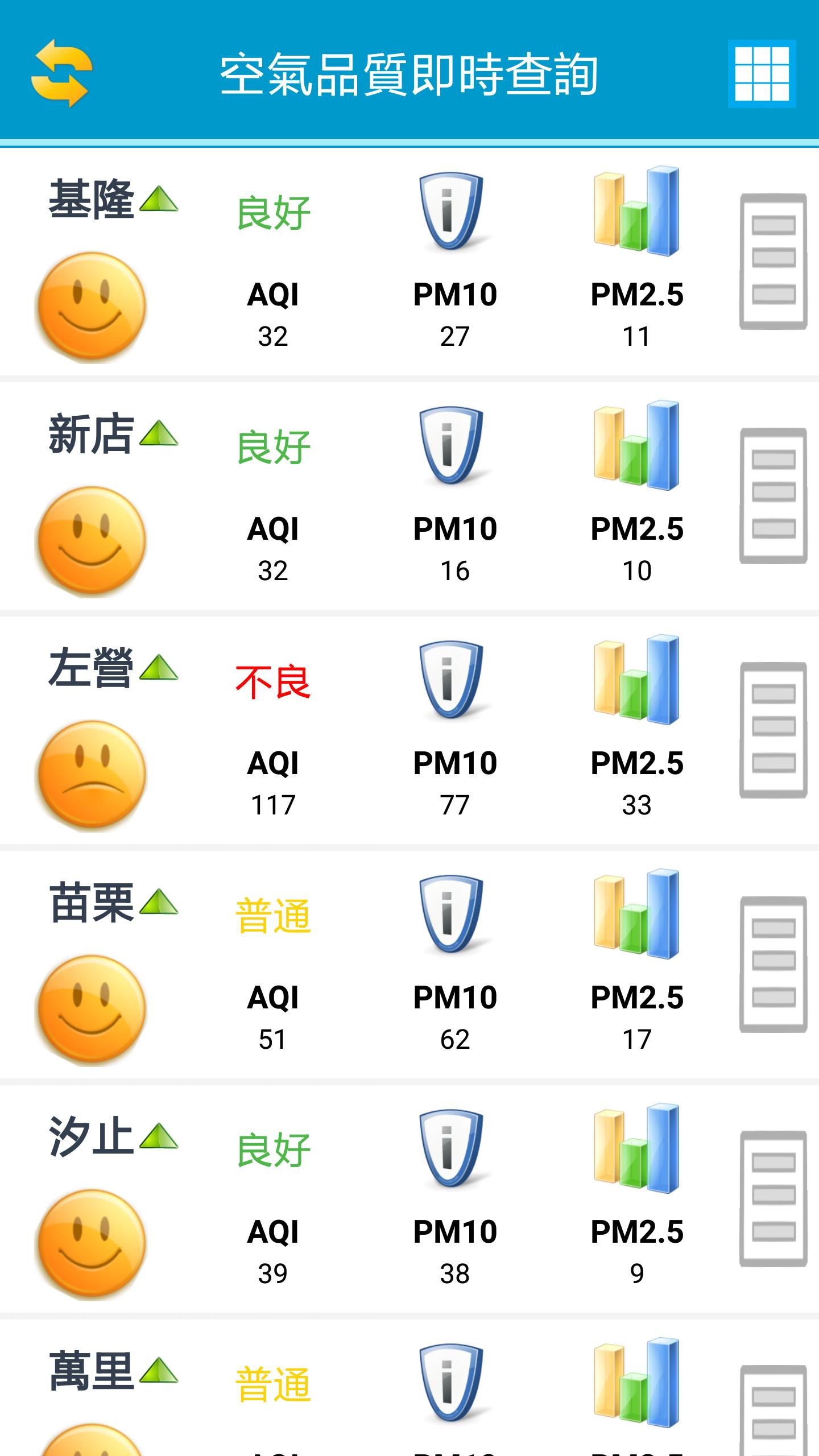
Task: Click the green 良好 status for 新店
Action: (x=273, y=448)
